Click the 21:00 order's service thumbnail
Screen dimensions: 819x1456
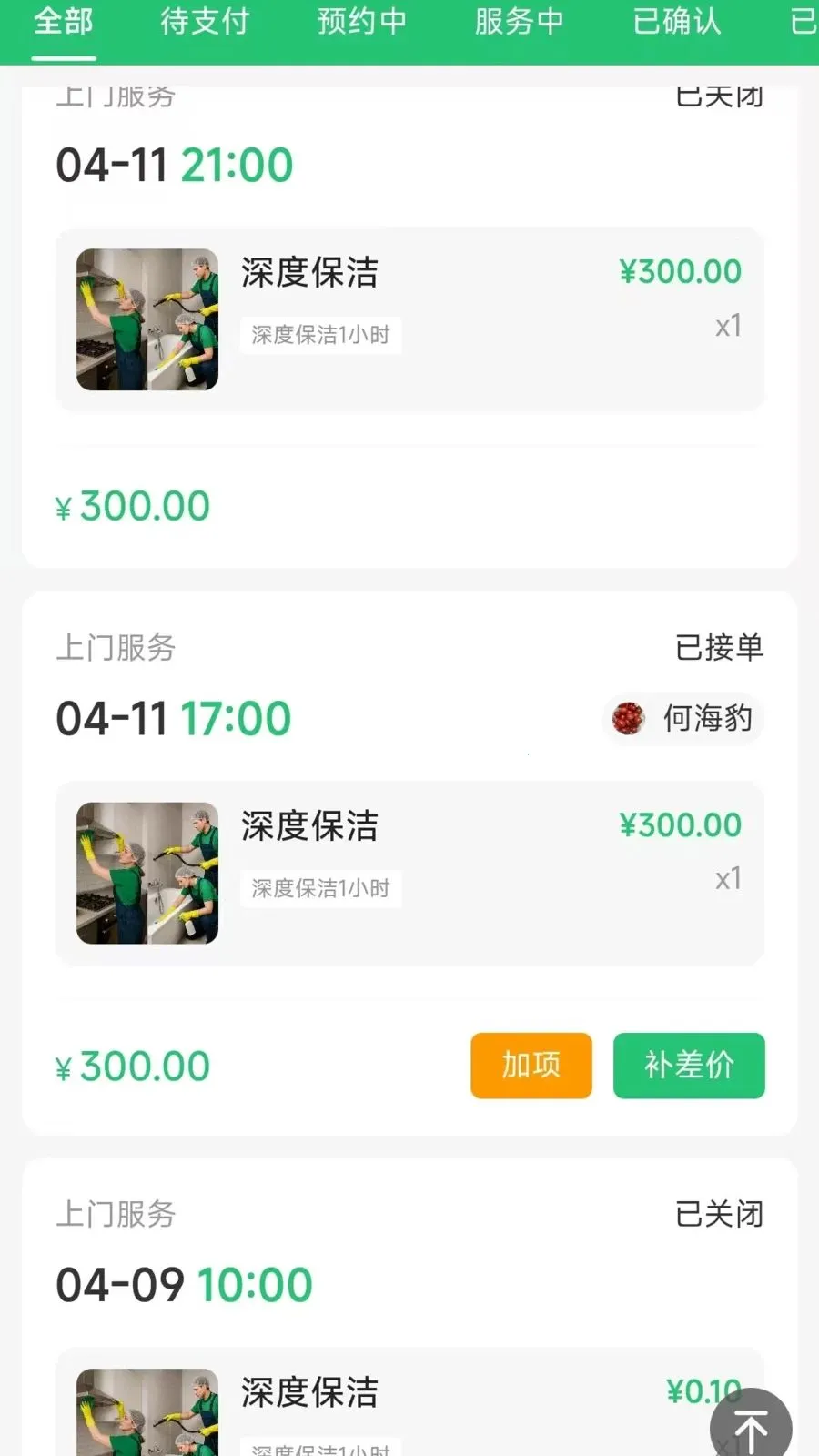coord(146,318)
